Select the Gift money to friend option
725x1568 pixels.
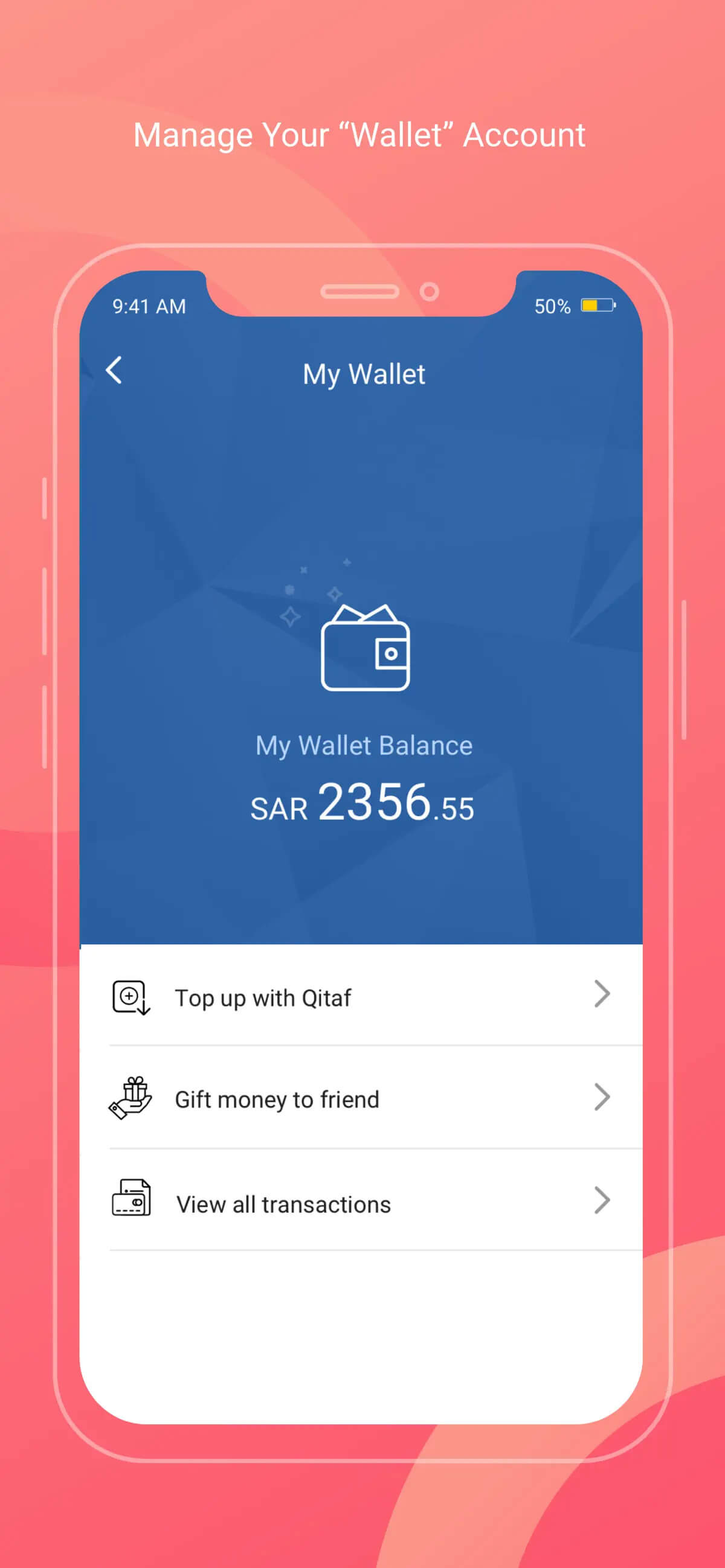278,1099
